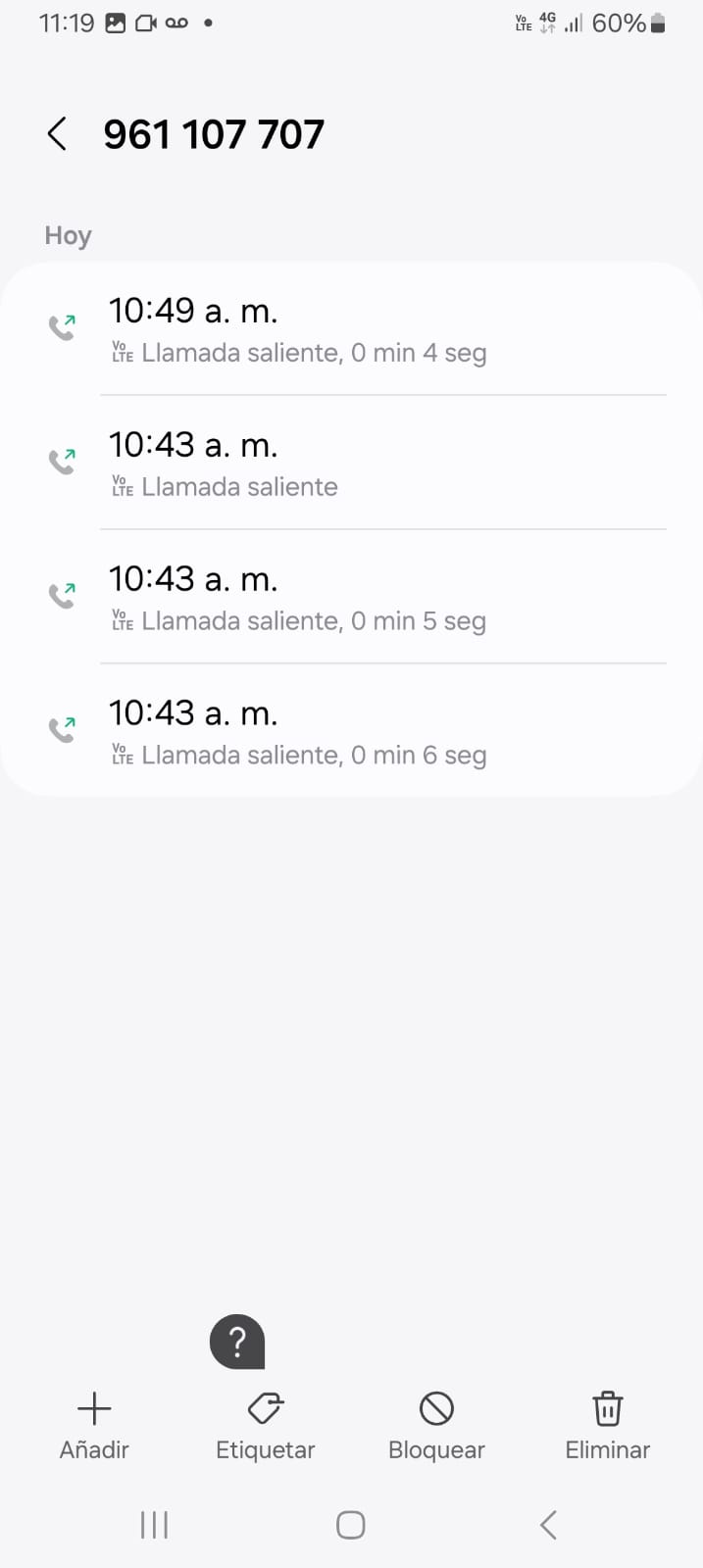Viewport: 703px width, 1568px height.
Task: Block the number with Bloquear
Action: tap(436, 1424)
